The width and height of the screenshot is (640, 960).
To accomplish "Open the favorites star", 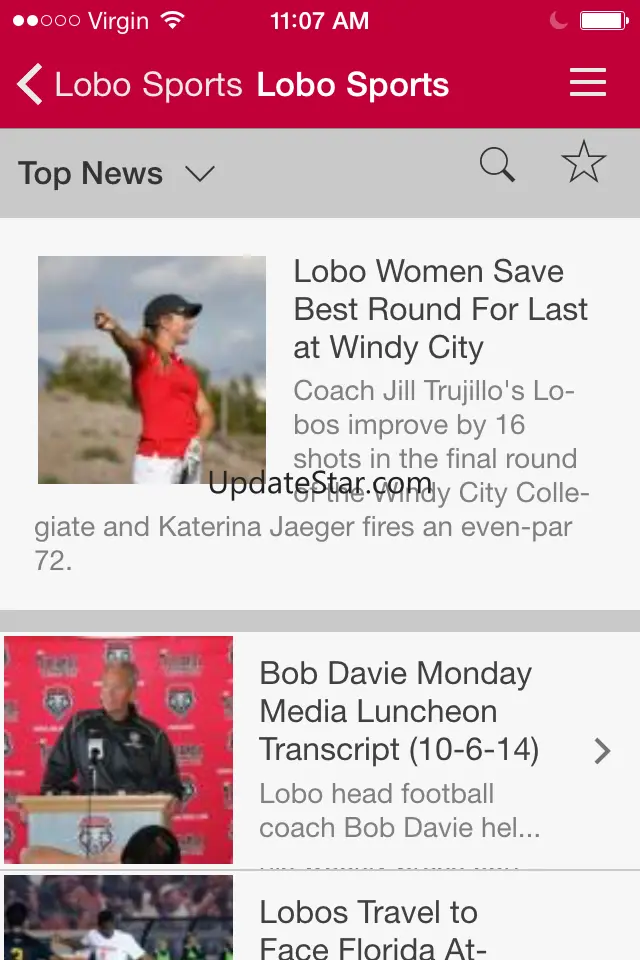I will point(584,162).
